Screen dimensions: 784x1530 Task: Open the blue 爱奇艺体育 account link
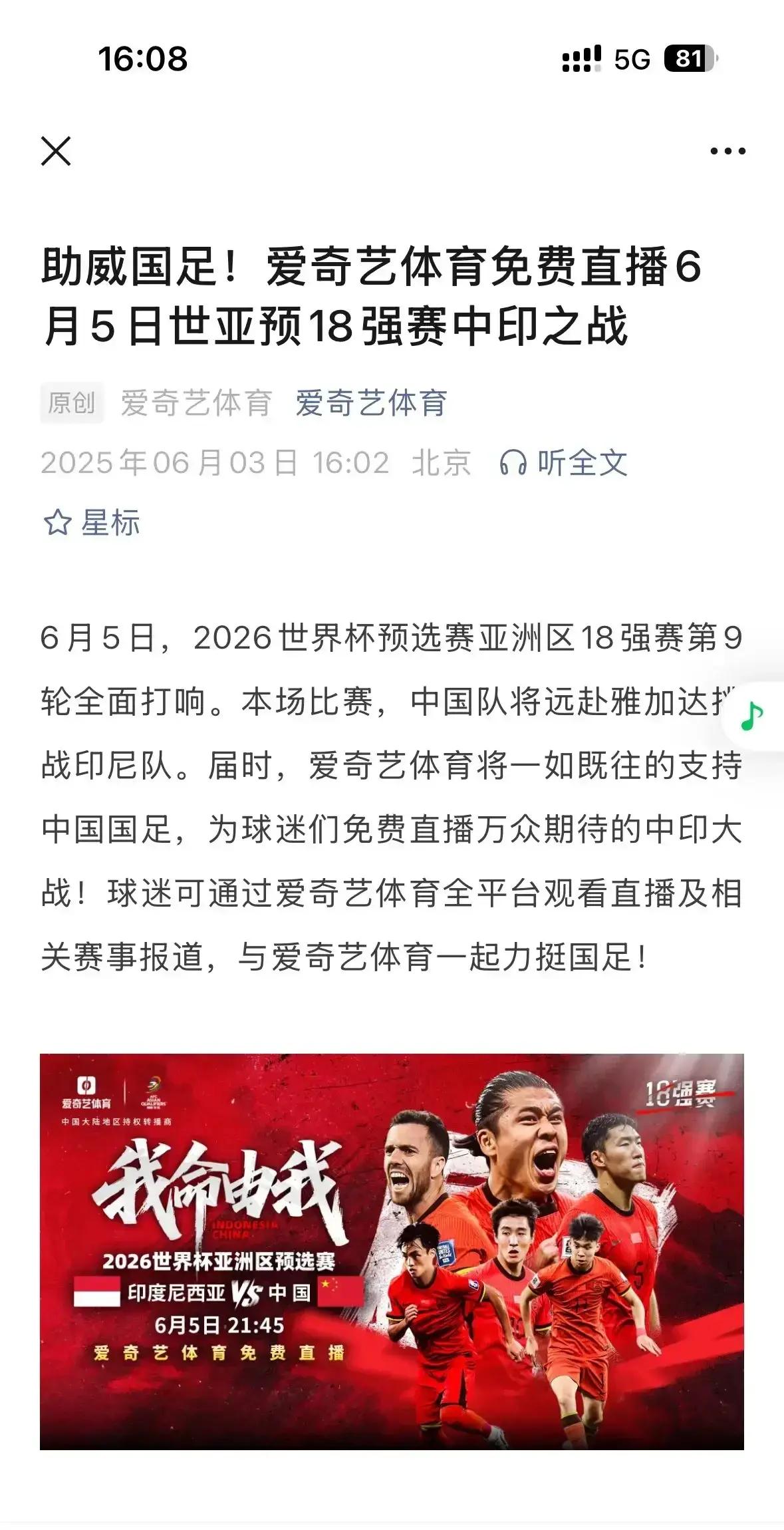(371, 403)
